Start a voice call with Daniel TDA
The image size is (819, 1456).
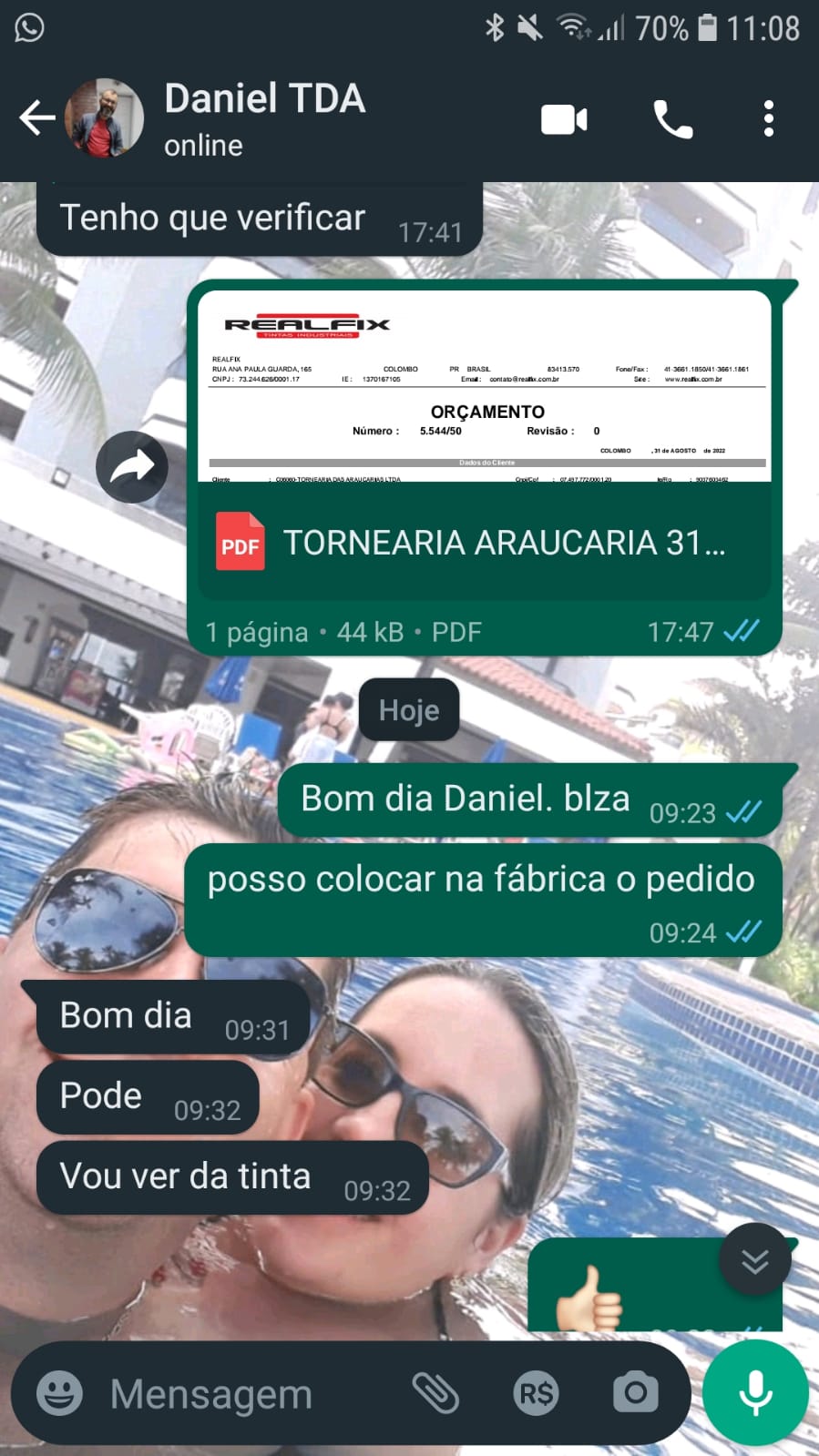click(x=672, y=119)
